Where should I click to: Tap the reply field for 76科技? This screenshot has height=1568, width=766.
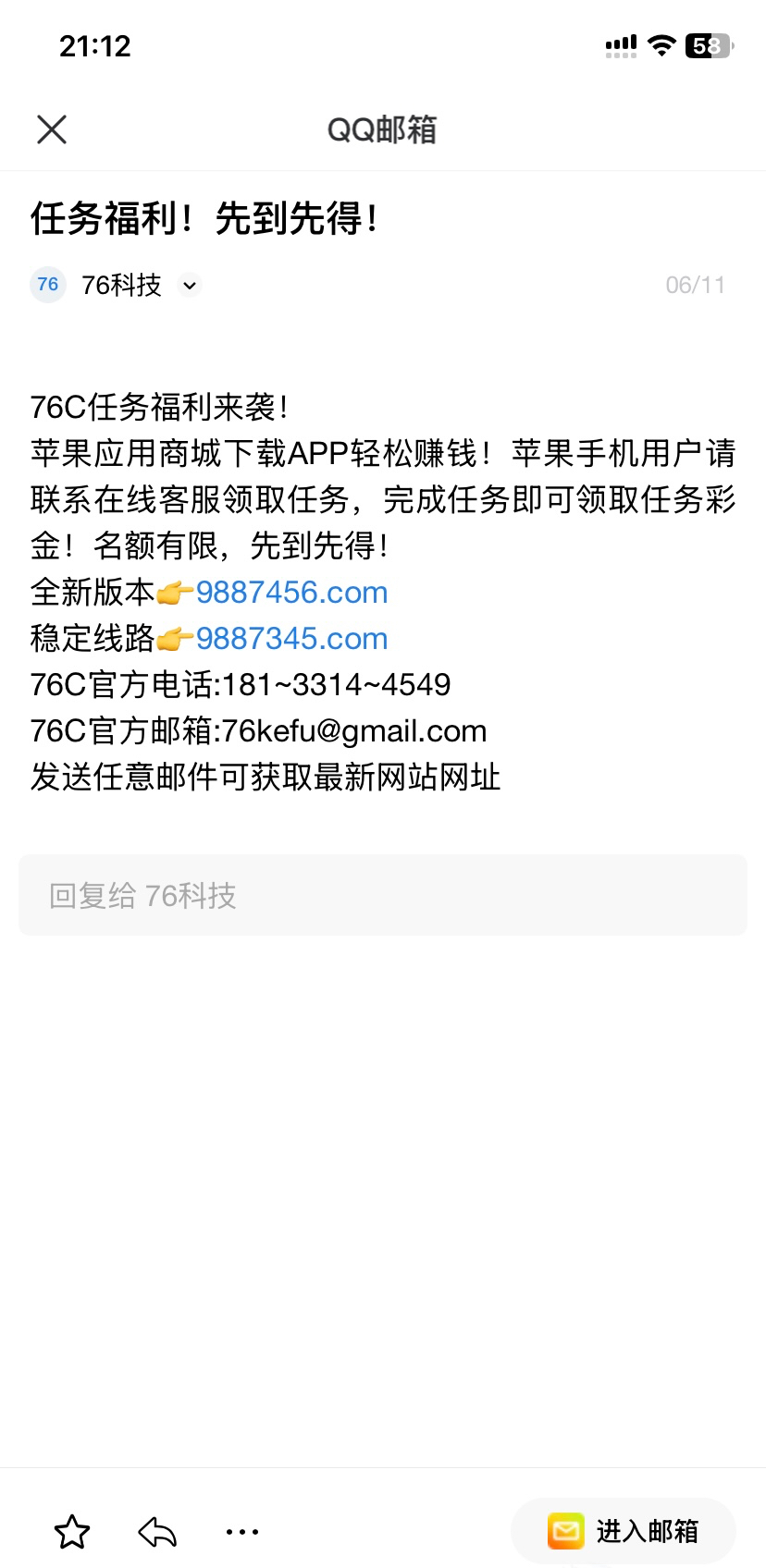(383, 895)
